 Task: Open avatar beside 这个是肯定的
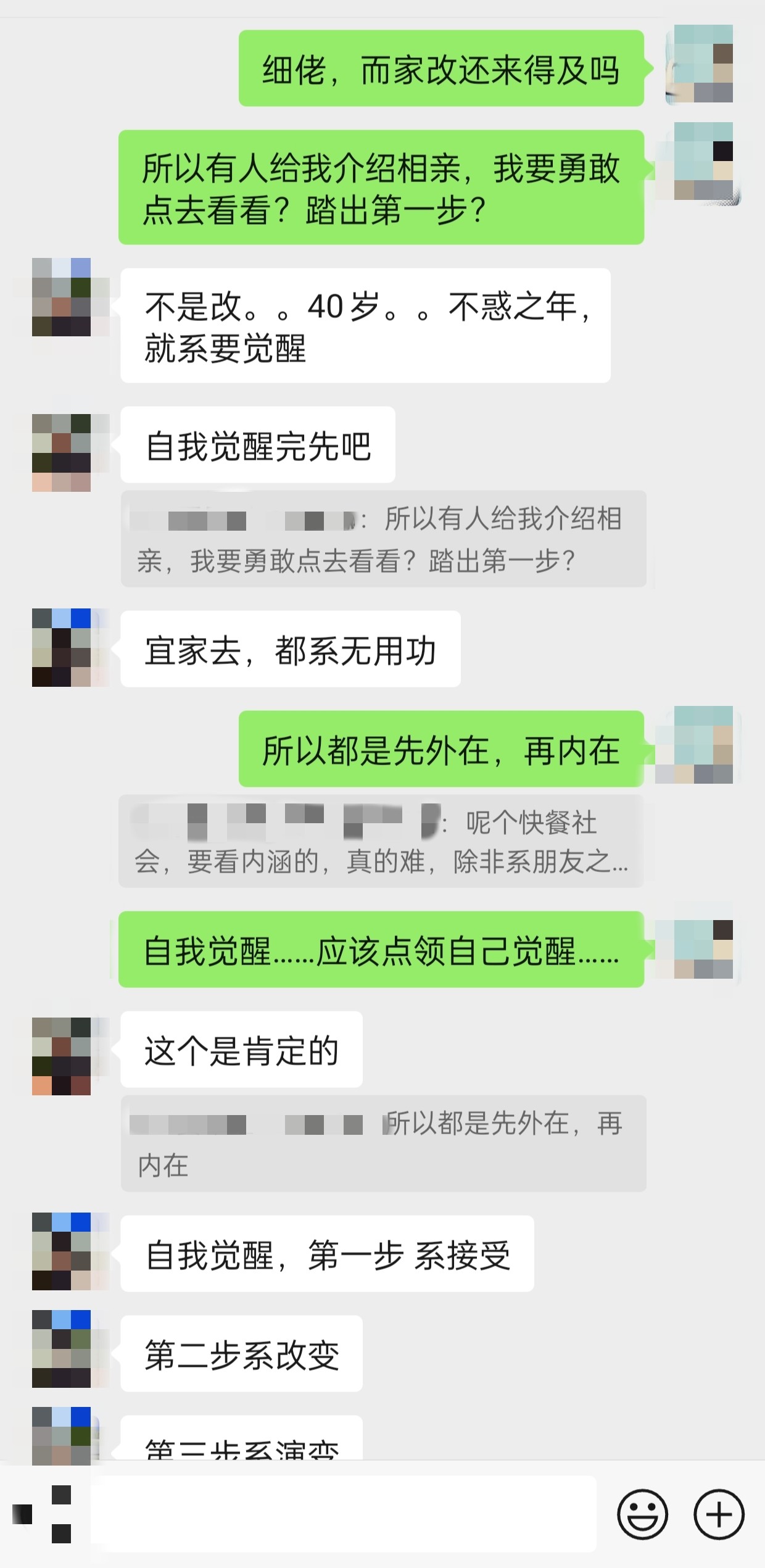[x=62, y=1056]
